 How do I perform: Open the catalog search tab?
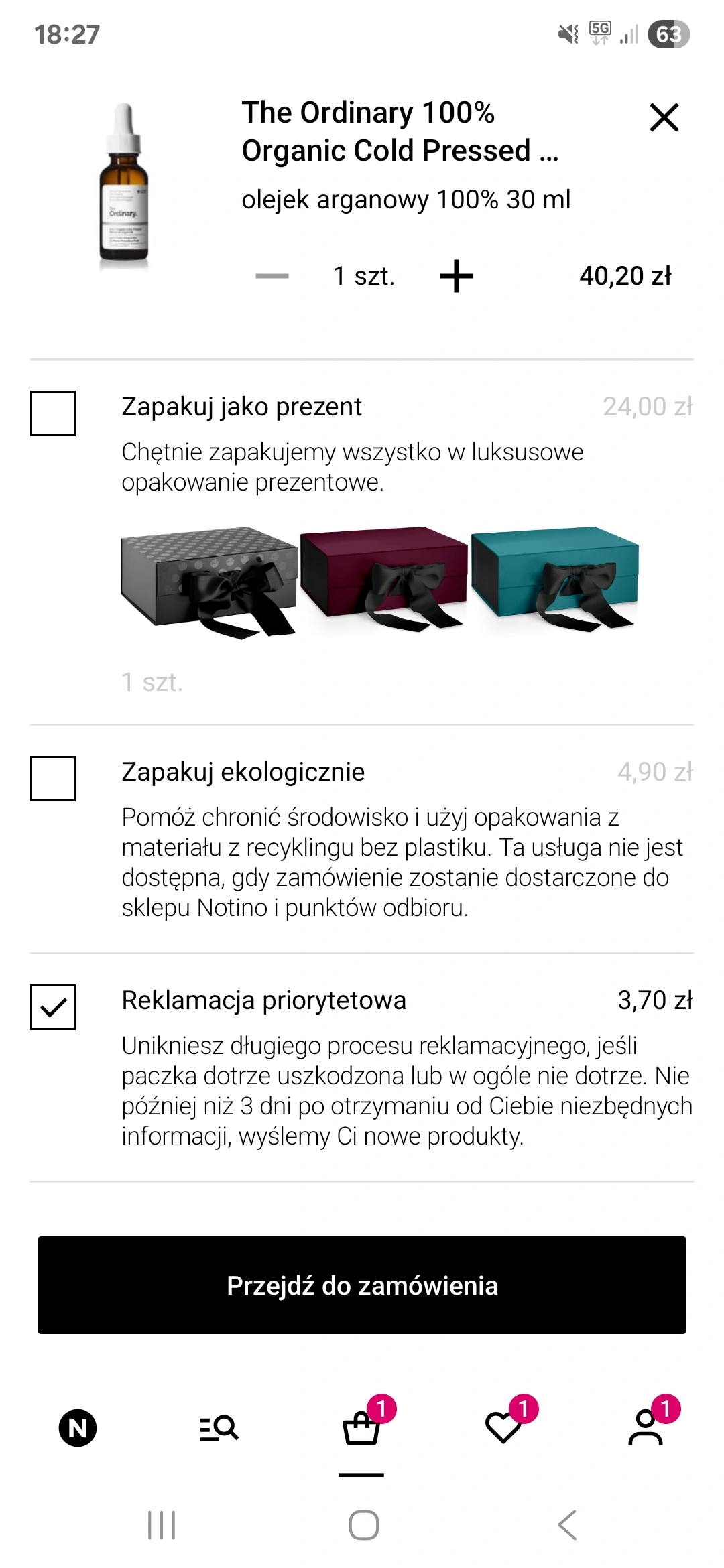219,1428
